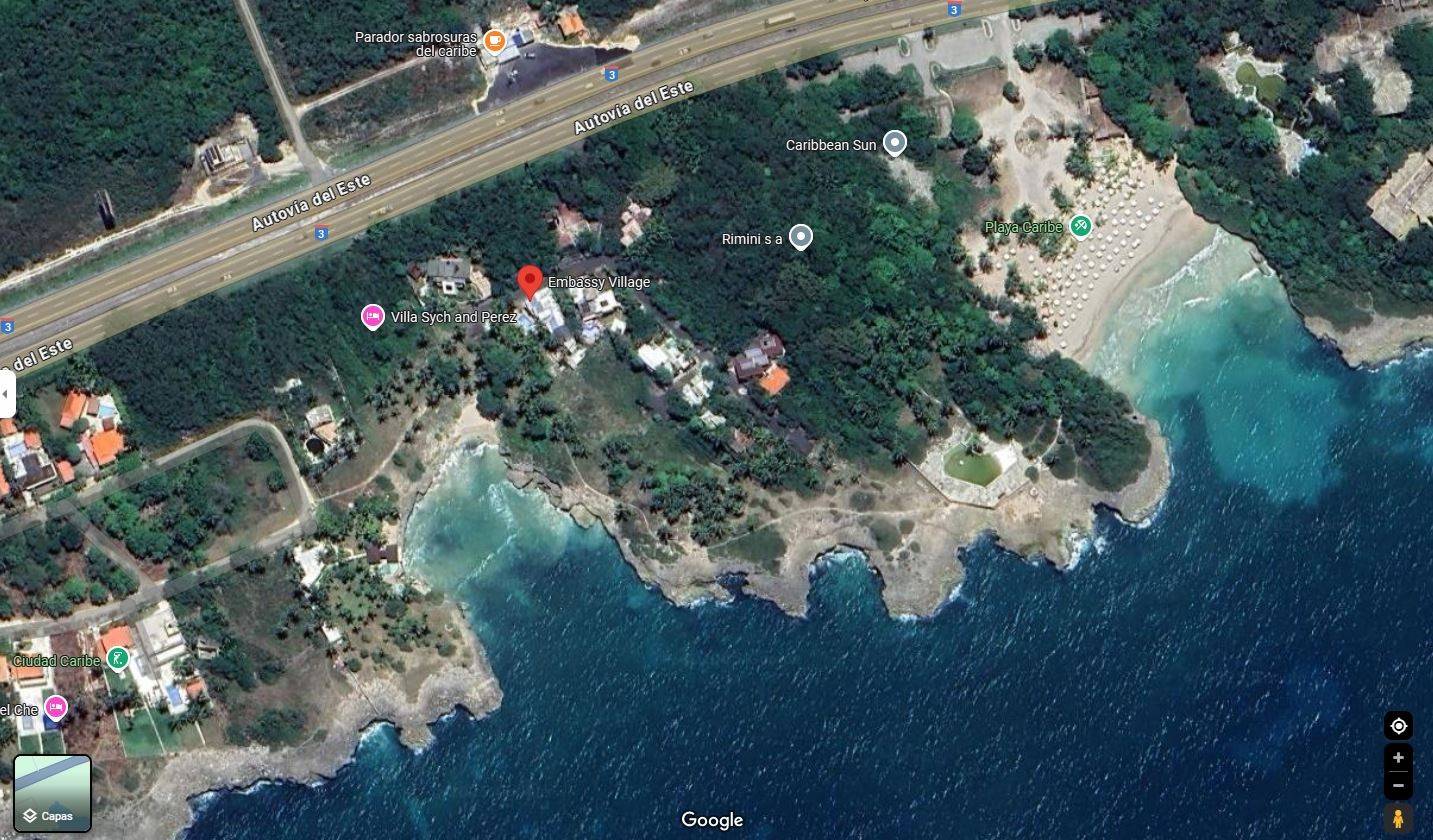1433x840 pixels.
Task: Open Parador sabrosuras del caribe marker
Action: [494, 41]
